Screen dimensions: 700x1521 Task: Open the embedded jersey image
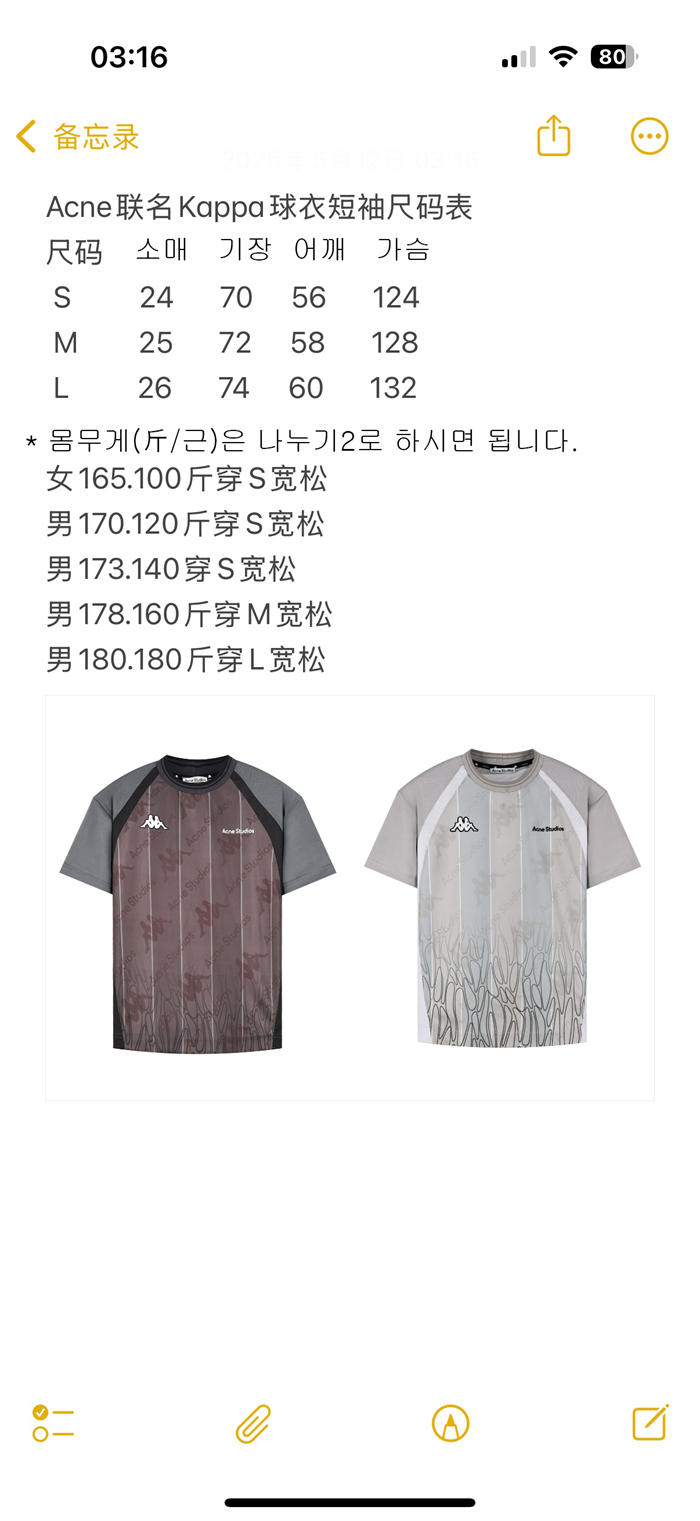(x=350, y=898)
